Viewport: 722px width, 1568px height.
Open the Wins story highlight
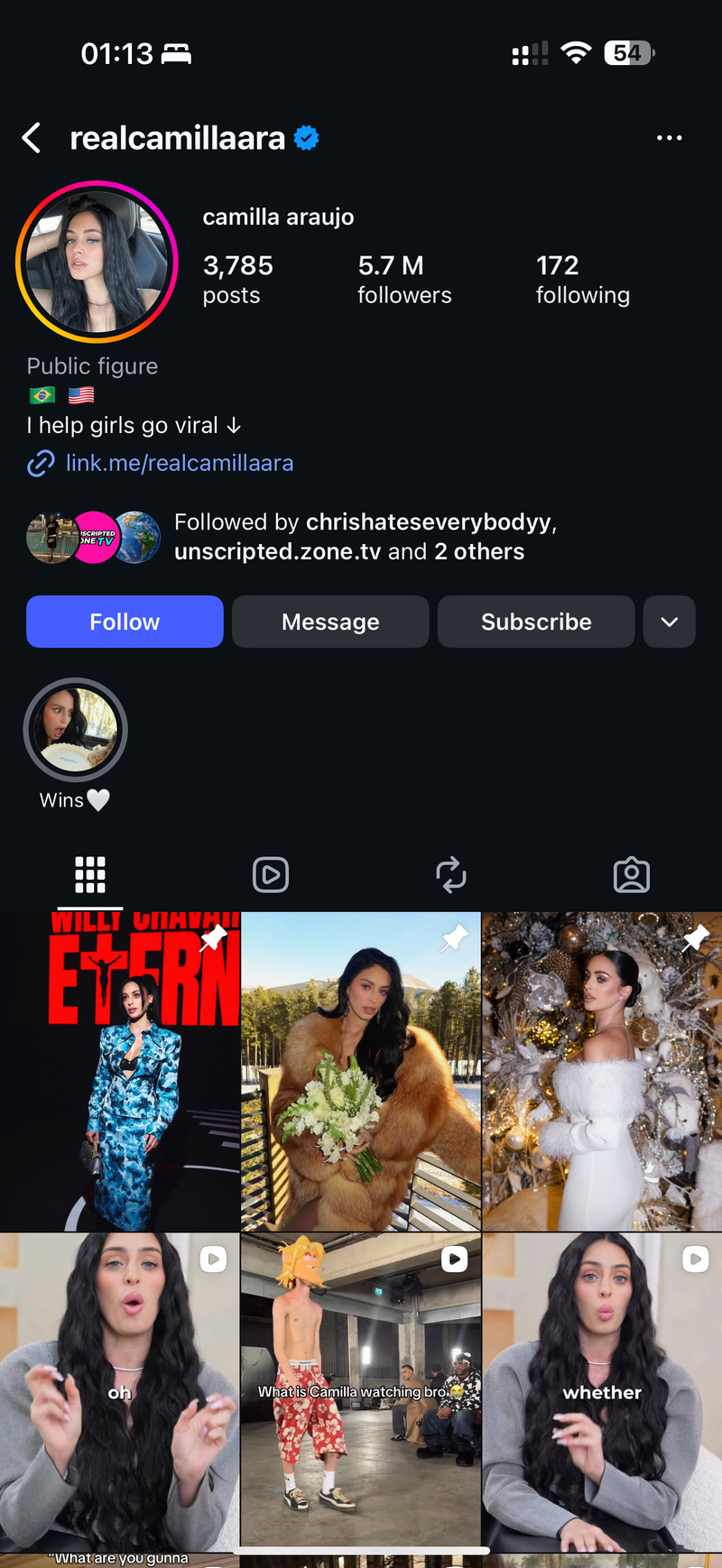(x=75, y=730)
